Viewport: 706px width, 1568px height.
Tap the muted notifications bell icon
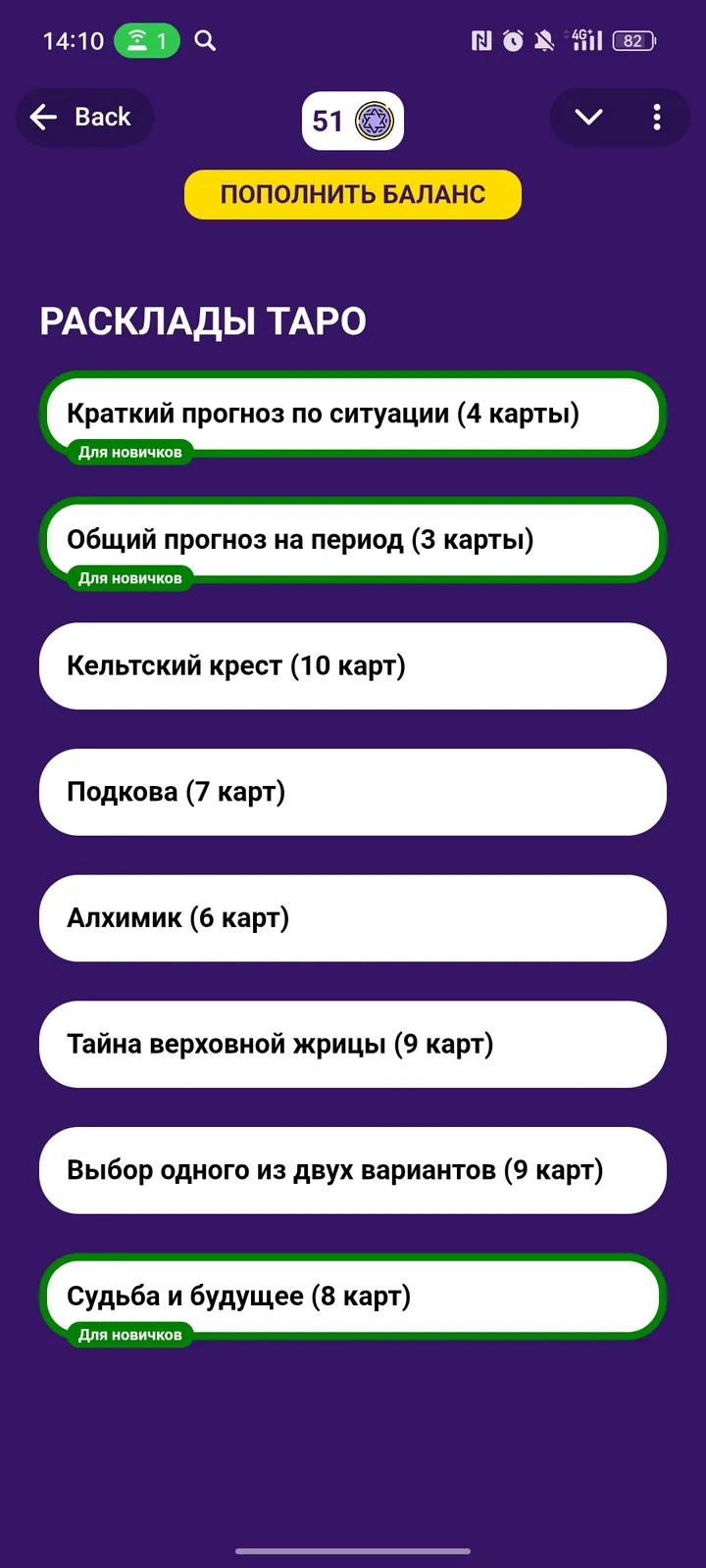click(544, 40)
